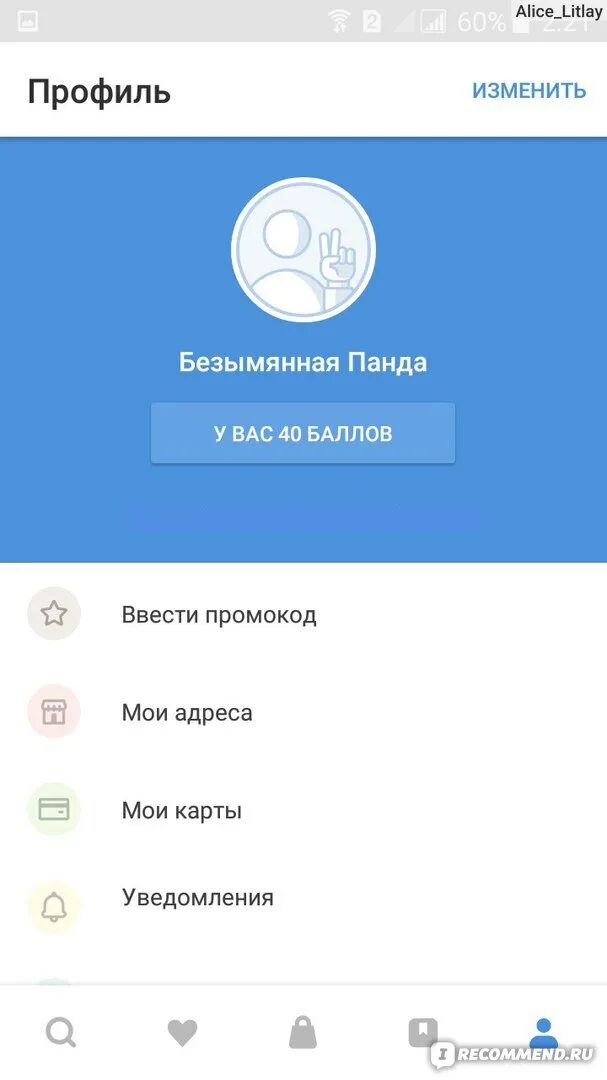The height and width of the screenshot is (1080, 607).
Task: Tap the profile avatar picture
Action: tap(303, 249)
